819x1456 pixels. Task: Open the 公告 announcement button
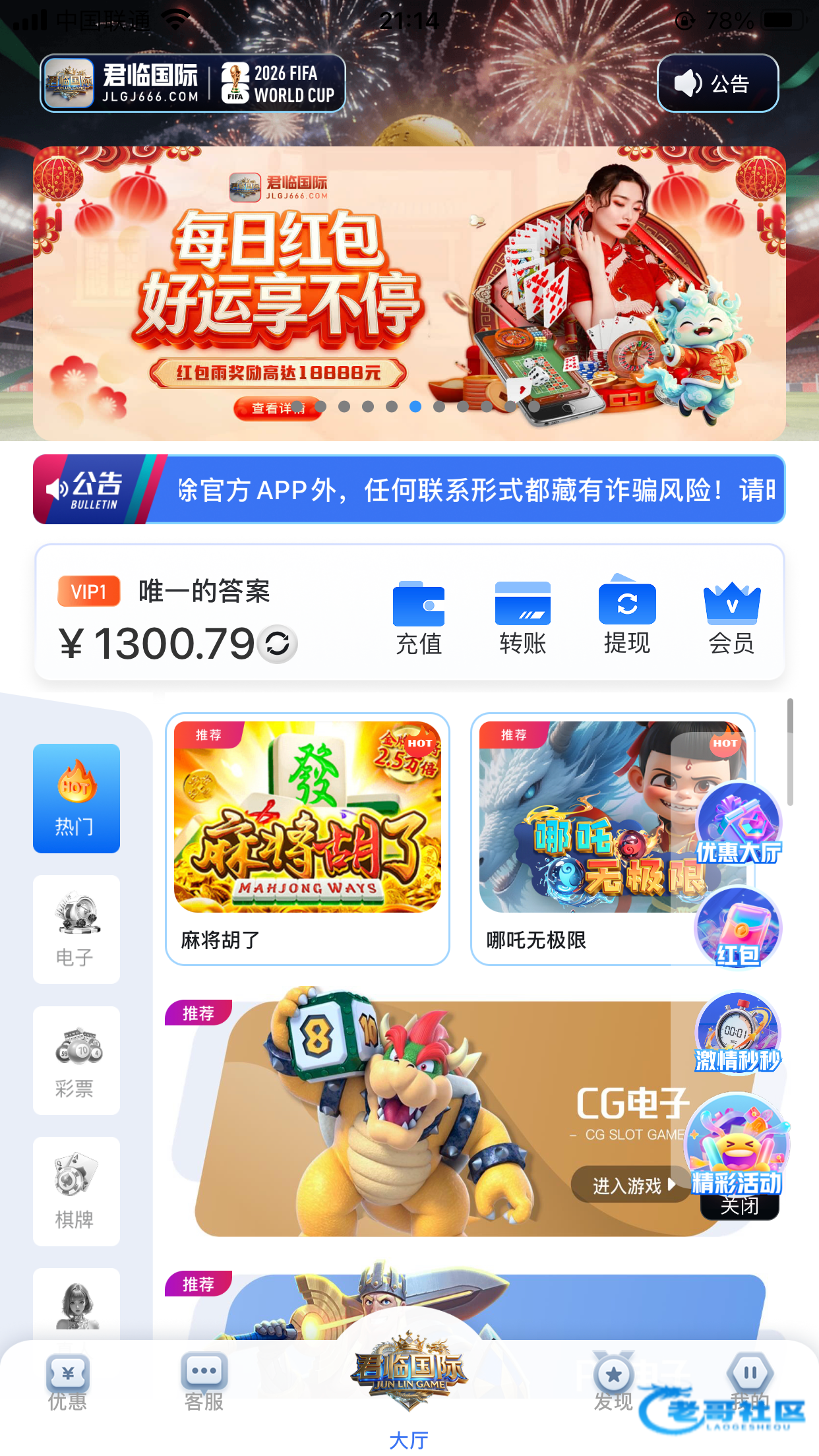coord(717,84)
